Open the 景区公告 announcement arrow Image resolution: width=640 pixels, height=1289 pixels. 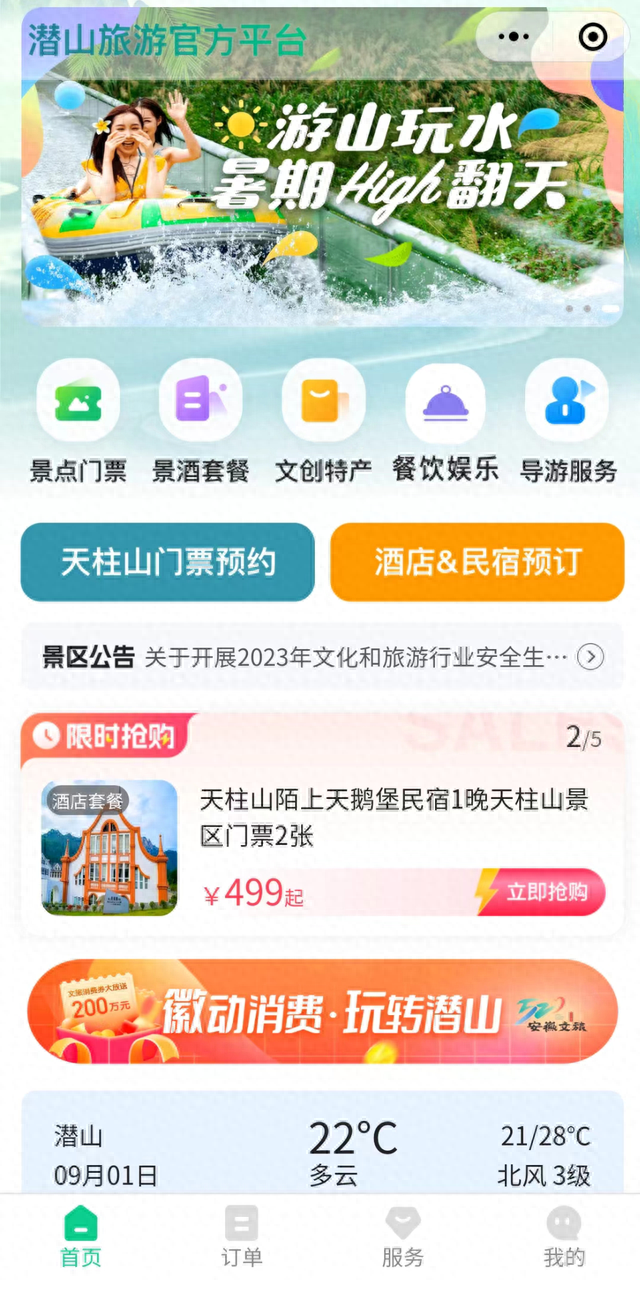point(592,657)
